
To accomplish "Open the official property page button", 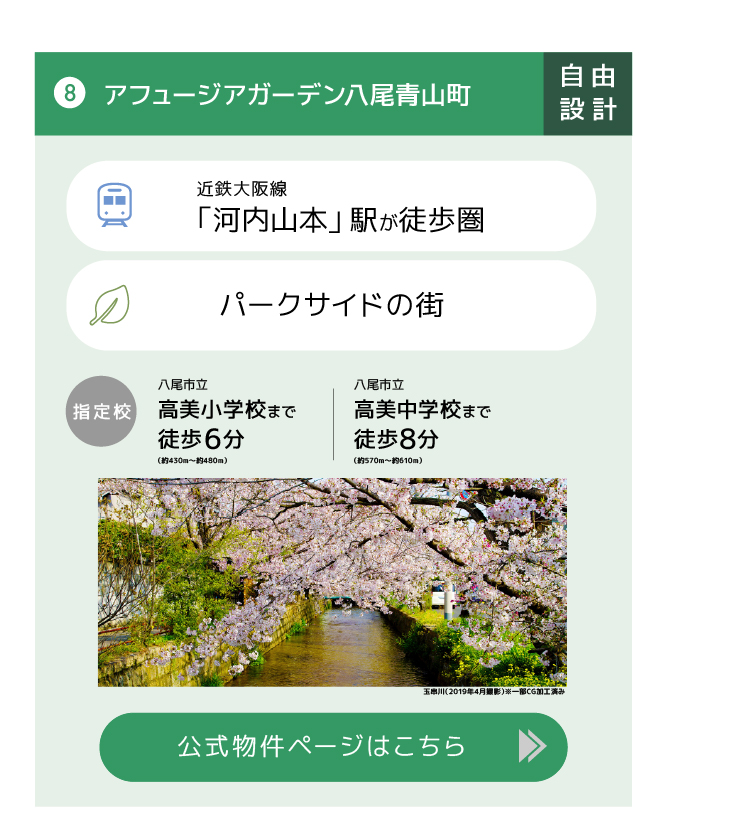I will (333, 746).
